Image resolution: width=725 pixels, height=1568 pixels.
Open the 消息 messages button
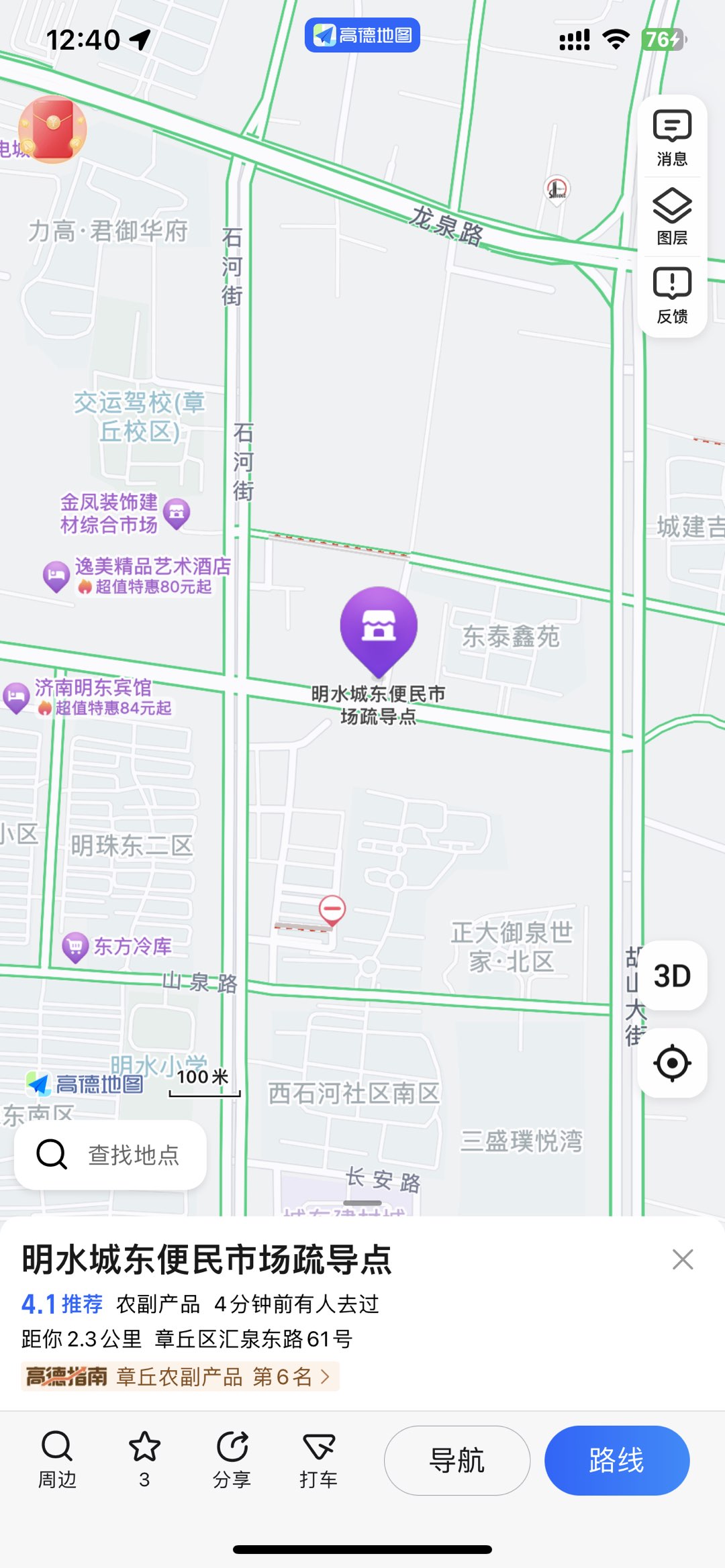click(x=672, y=138)
